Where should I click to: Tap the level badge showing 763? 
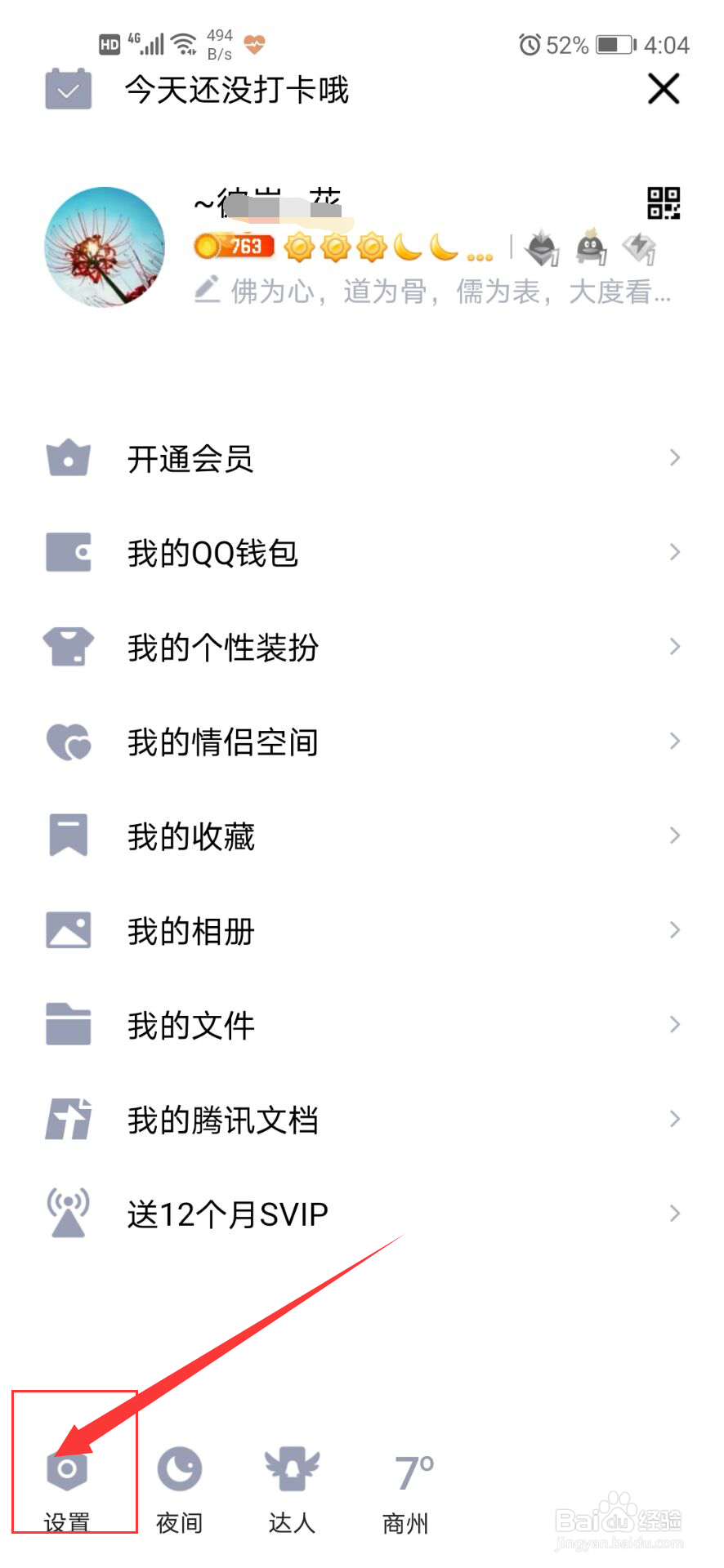231,246
